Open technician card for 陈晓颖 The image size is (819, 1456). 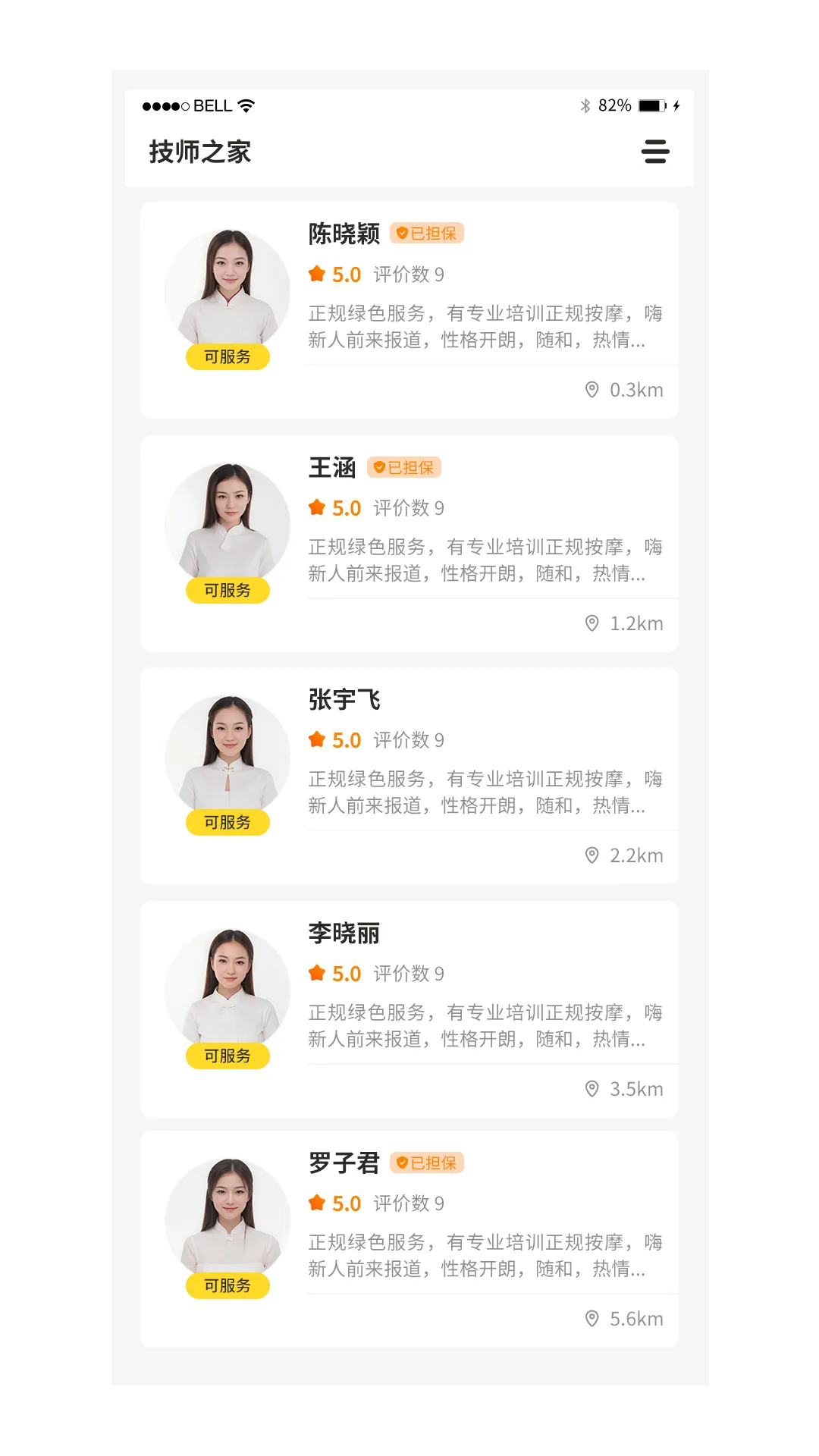click(409, 310)
